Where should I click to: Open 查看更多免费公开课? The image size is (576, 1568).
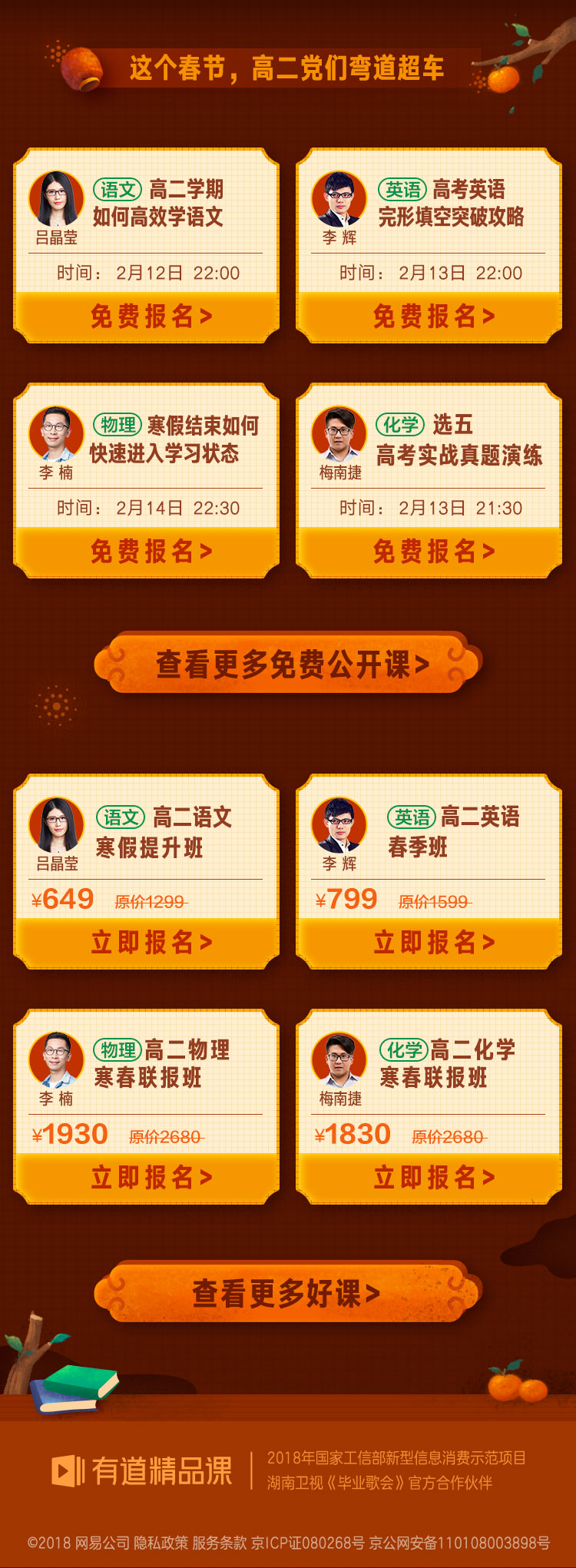click(288, 664)
